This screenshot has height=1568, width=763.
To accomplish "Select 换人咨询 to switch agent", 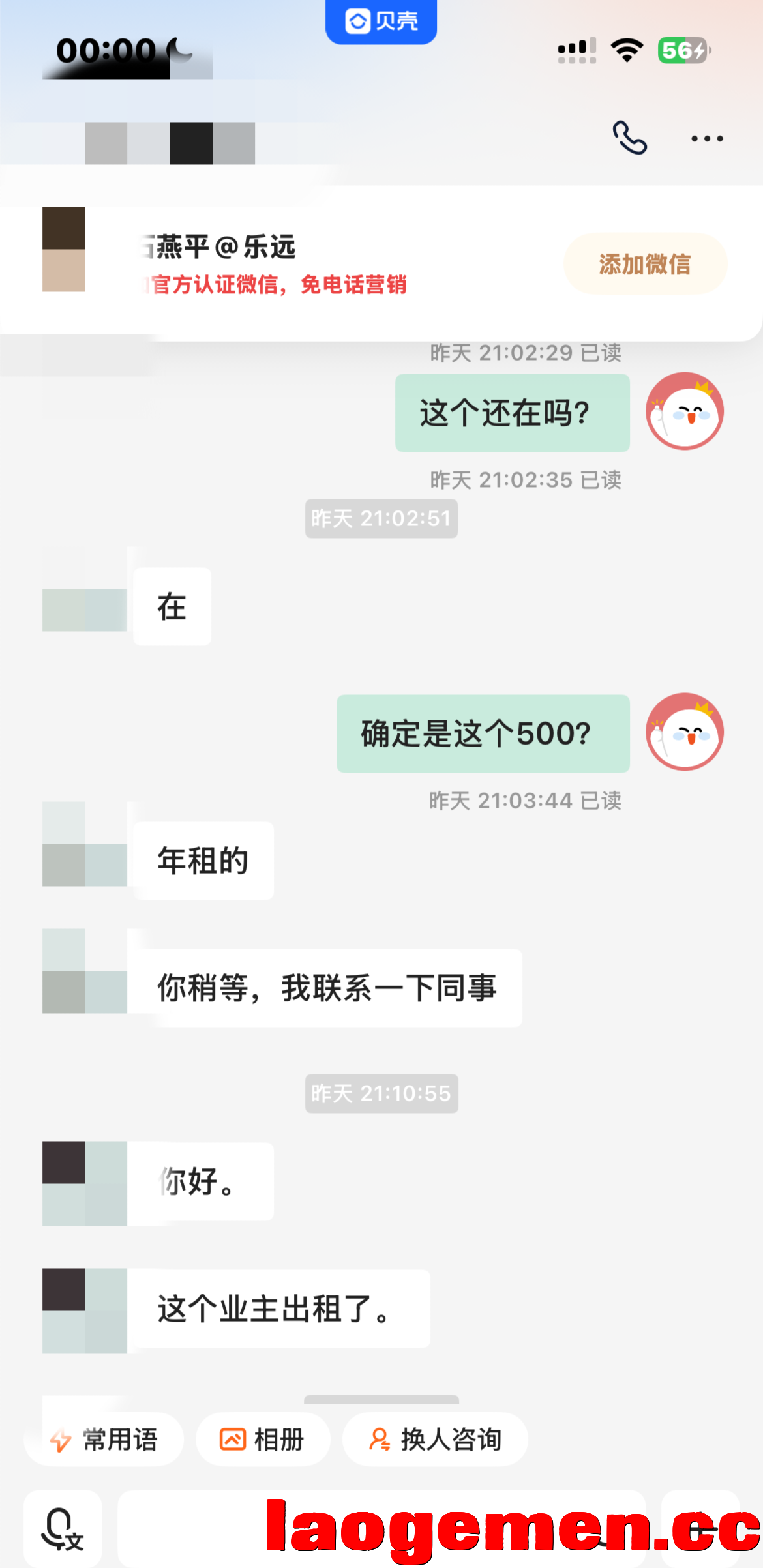I will click(435, 1440).
